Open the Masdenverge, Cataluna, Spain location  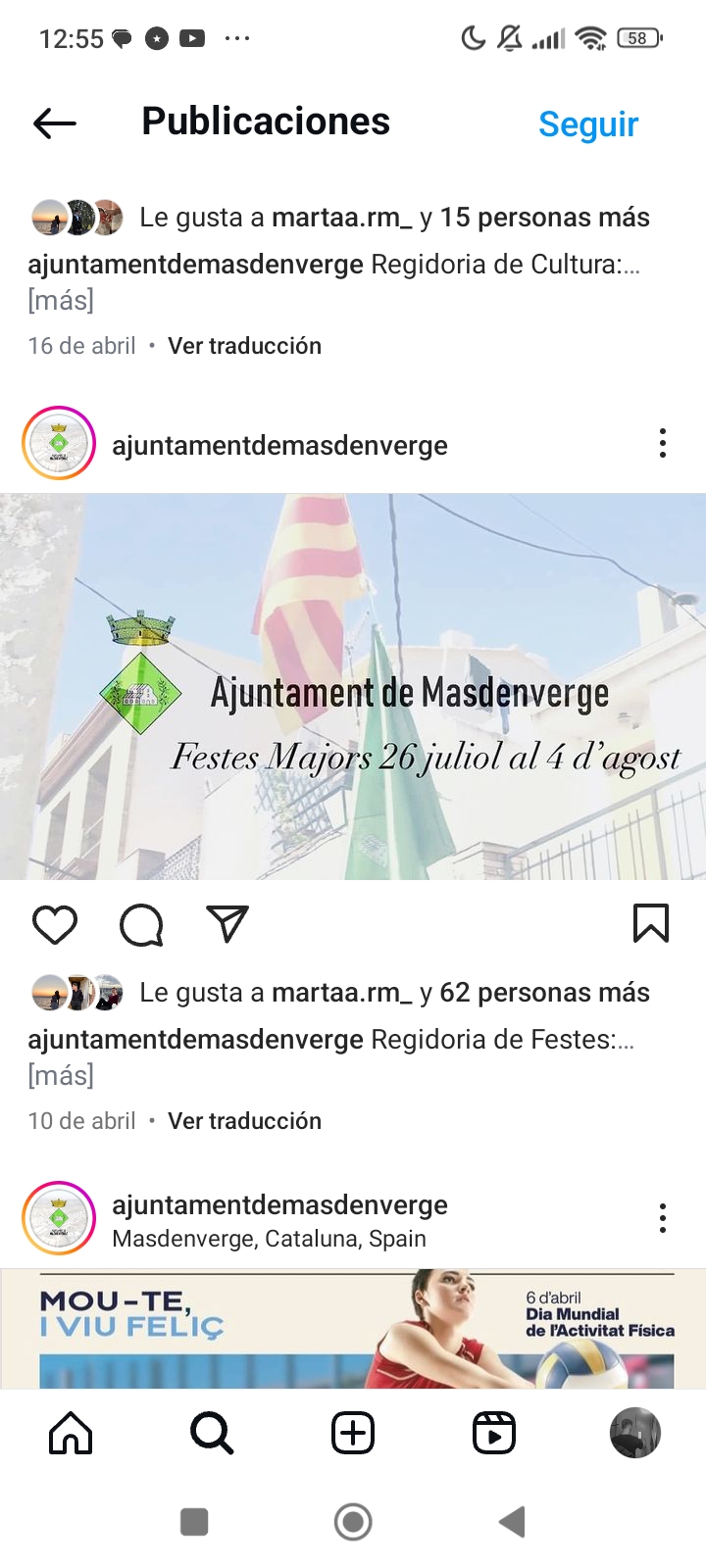pyautogui.click(x=269, y=1239)
